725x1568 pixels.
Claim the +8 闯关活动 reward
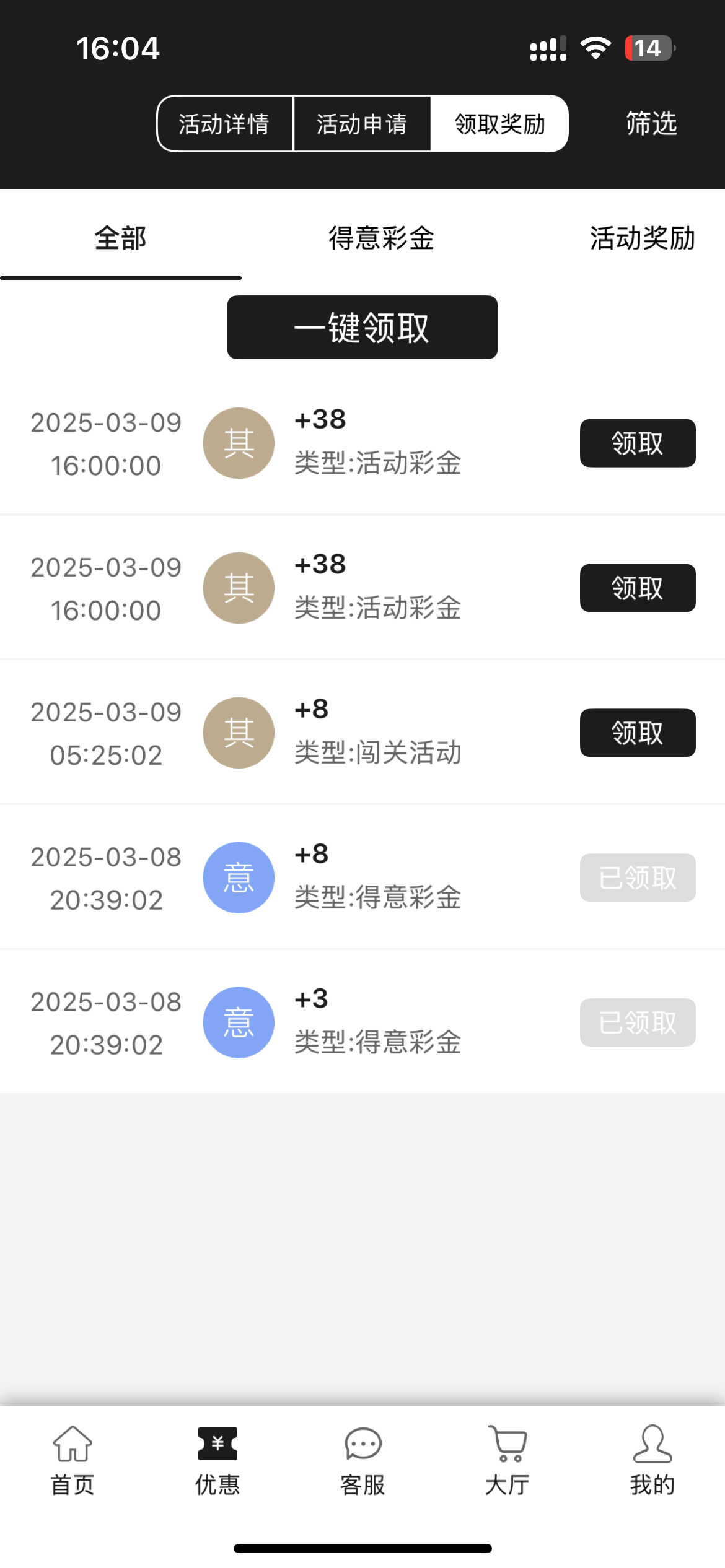pyautogui.click(x=638, y=733)
